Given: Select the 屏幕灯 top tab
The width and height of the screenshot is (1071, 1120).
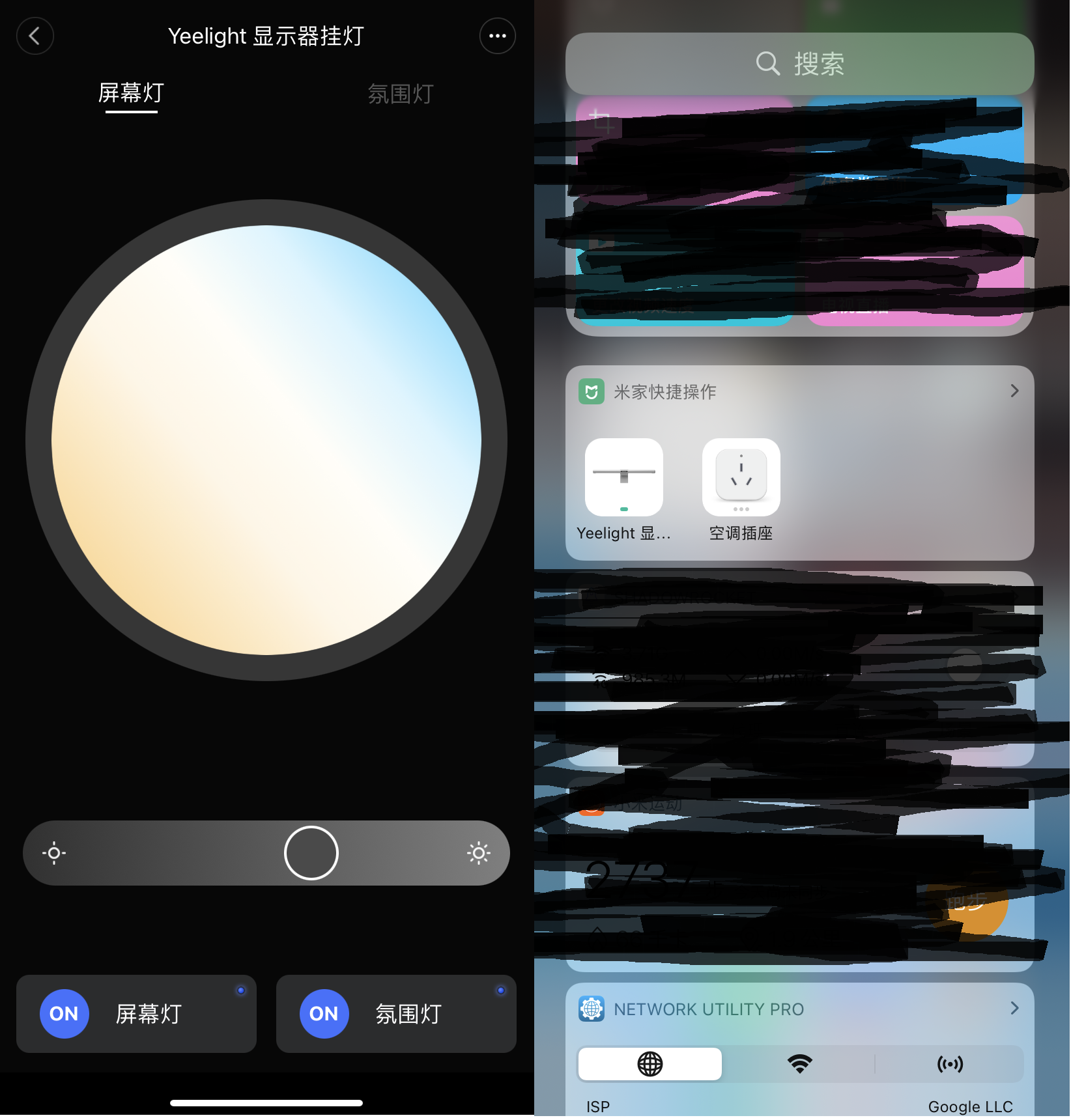Looking at the screenshot, I should point(131,93).
